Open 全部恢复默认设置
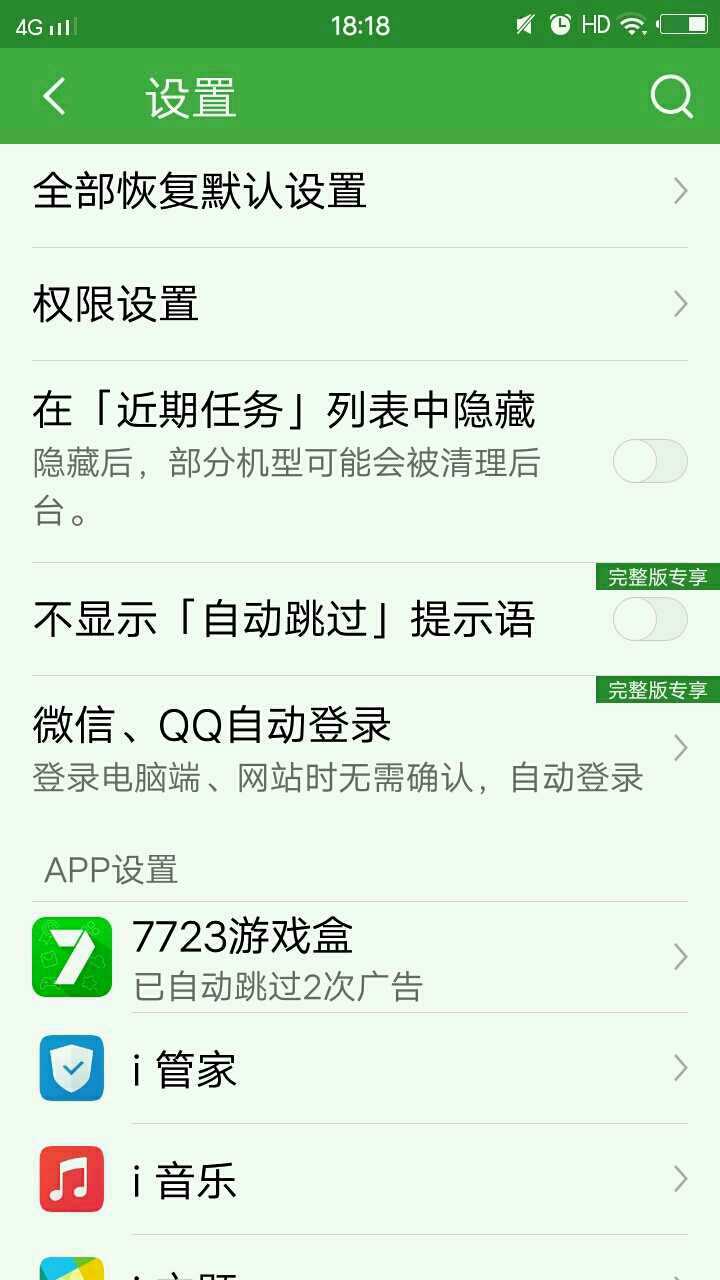 (360, 191)
